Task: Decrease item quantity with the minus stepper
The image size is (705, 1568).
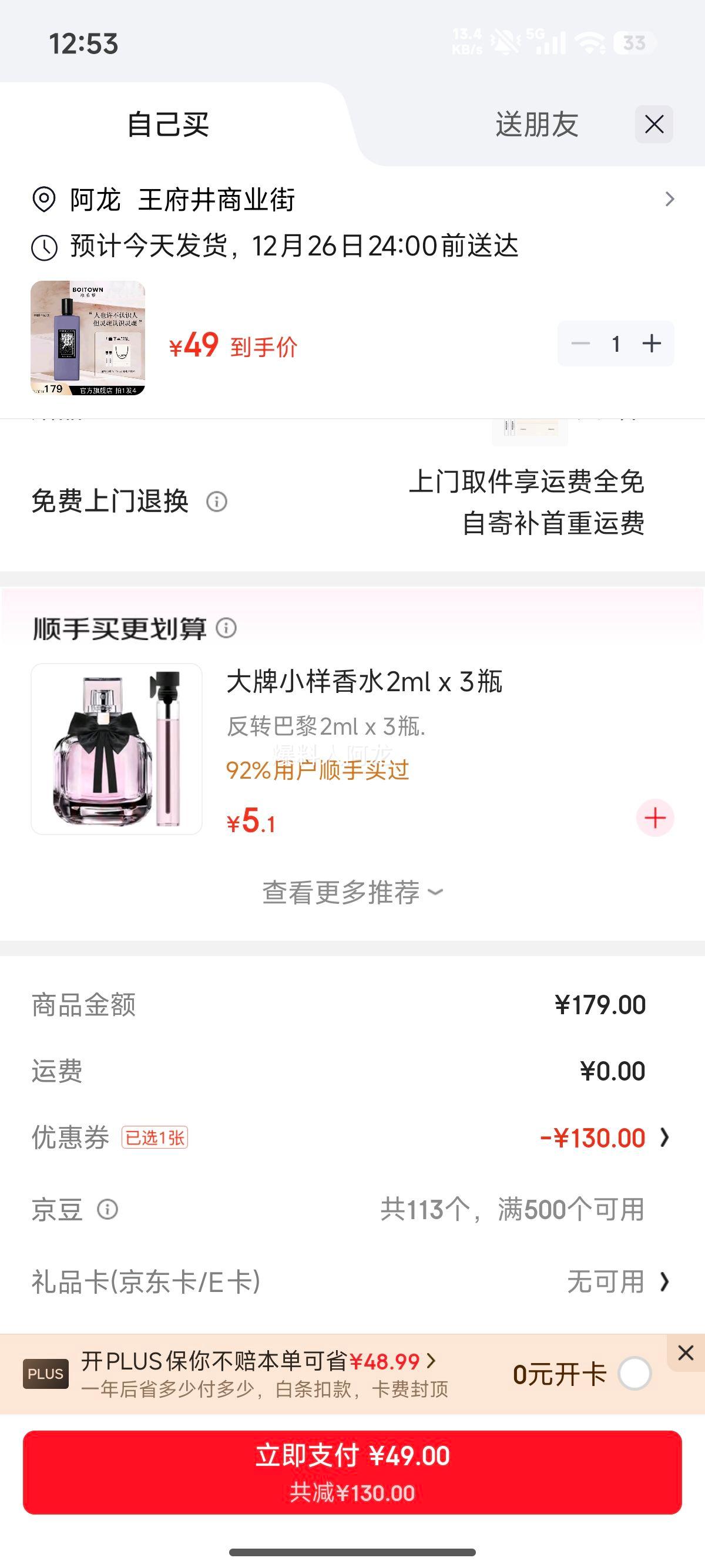Action: pyautogui.click(x=580, y=344)
